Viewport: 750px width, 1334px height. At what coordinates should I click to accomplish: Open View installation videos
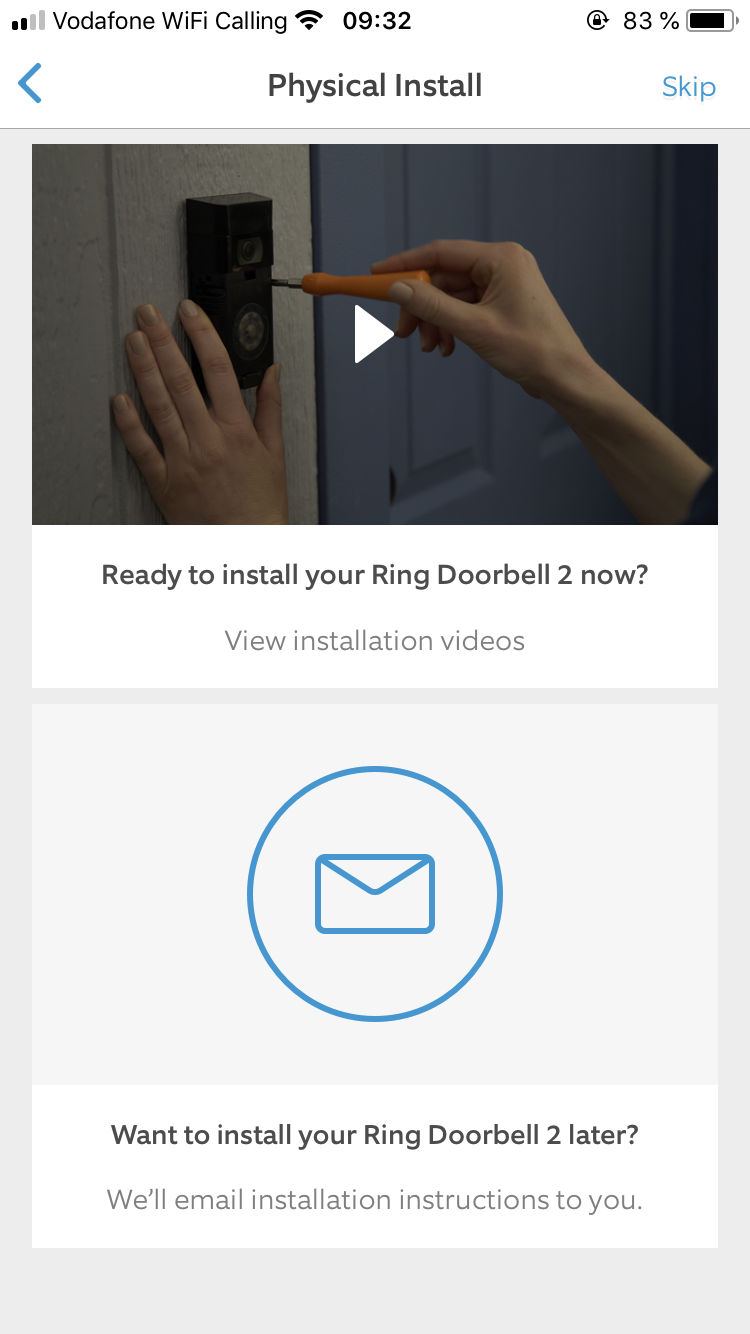374,640
